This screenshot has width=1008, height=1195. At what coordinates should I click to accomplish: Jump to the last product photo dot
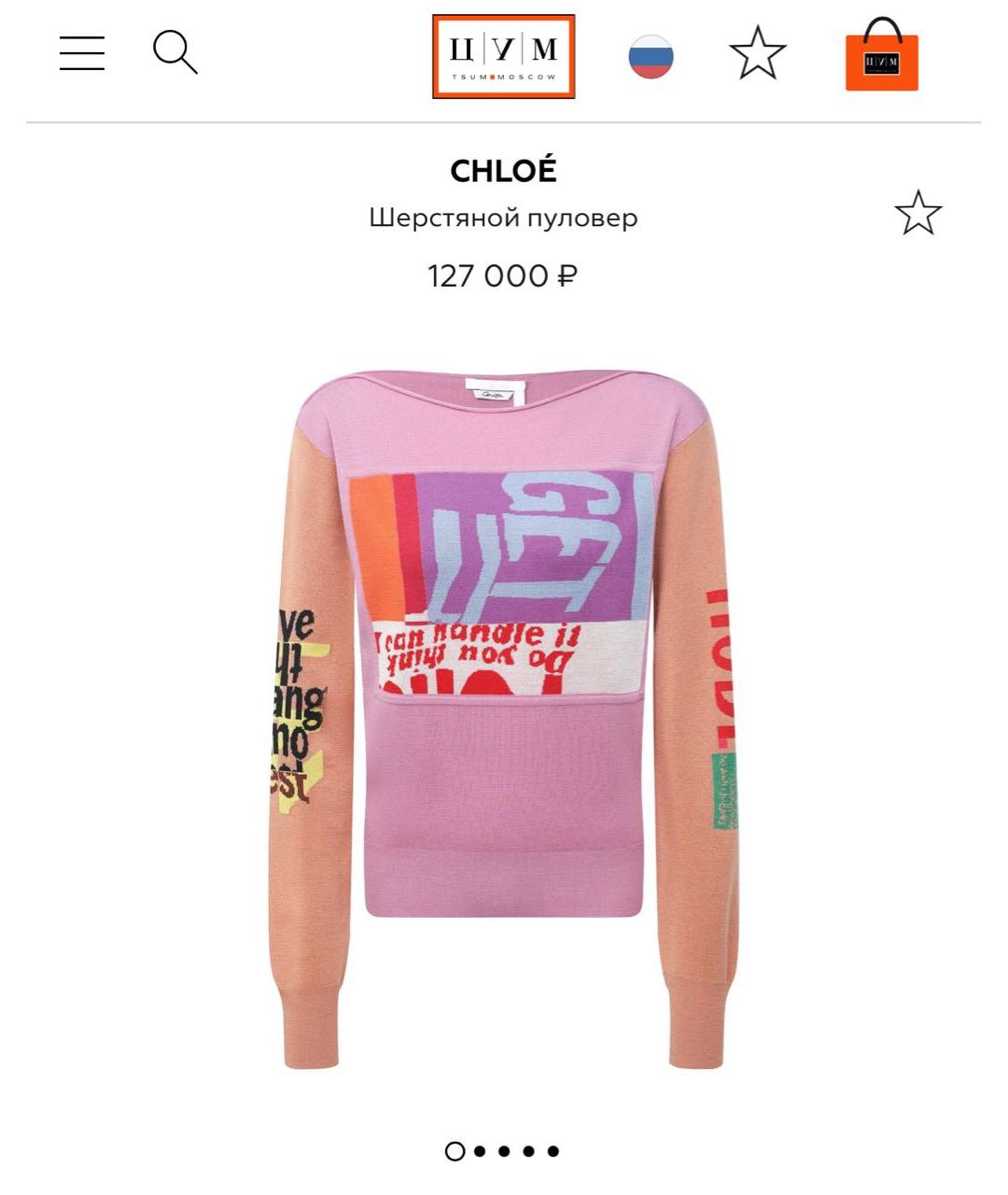click(553, 1151)
